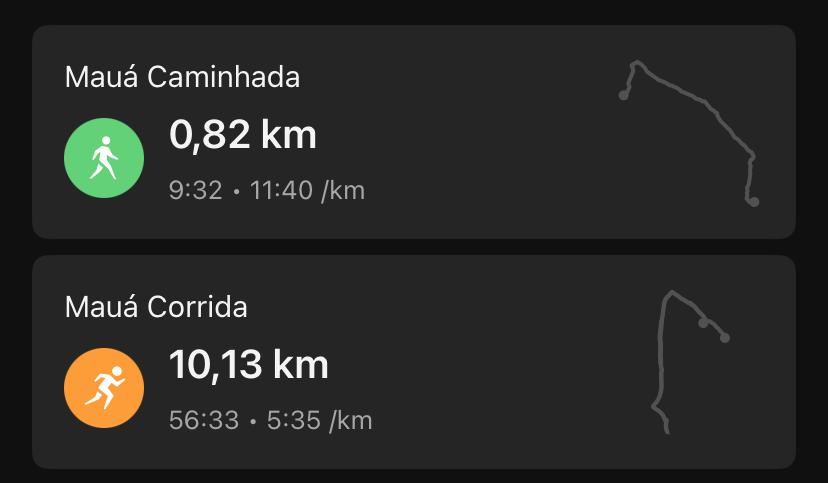828x483 pixels.
Task: Open the Mauá Corrida 10,13 km workout
Action: click(x=413, y=362)
